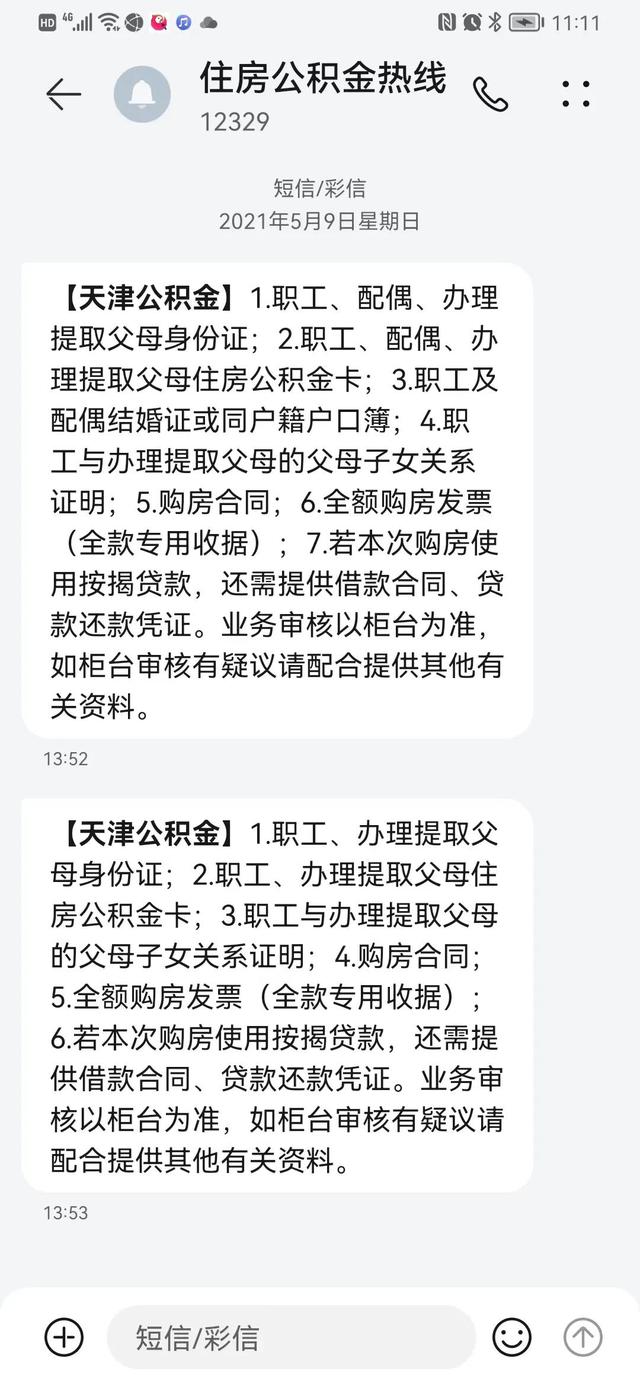Call the 12329 housing fund hotline
This screenshot has width=640, height=1387.
[x=491, y=95]
